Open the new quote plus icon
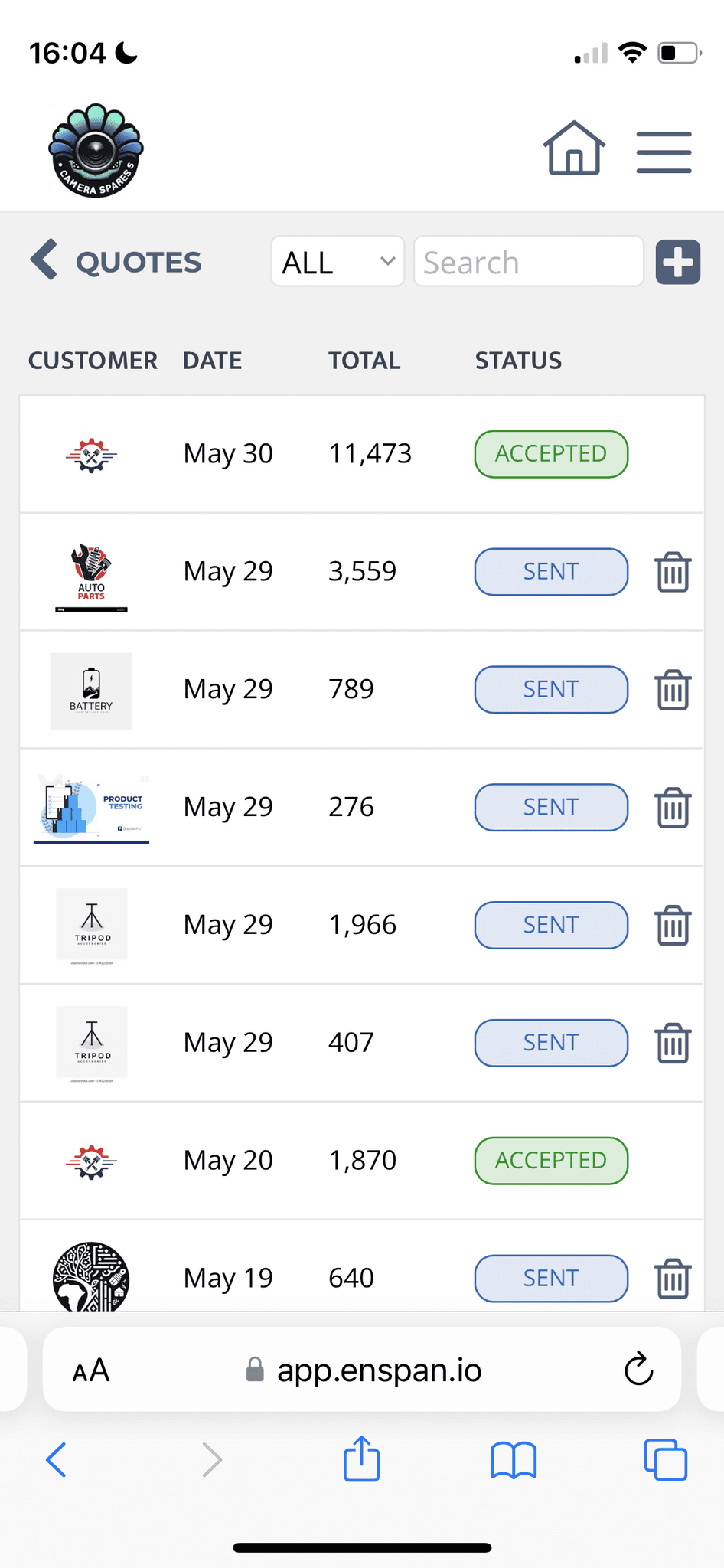The image size is (724, 1568). (x=677, y=262)
